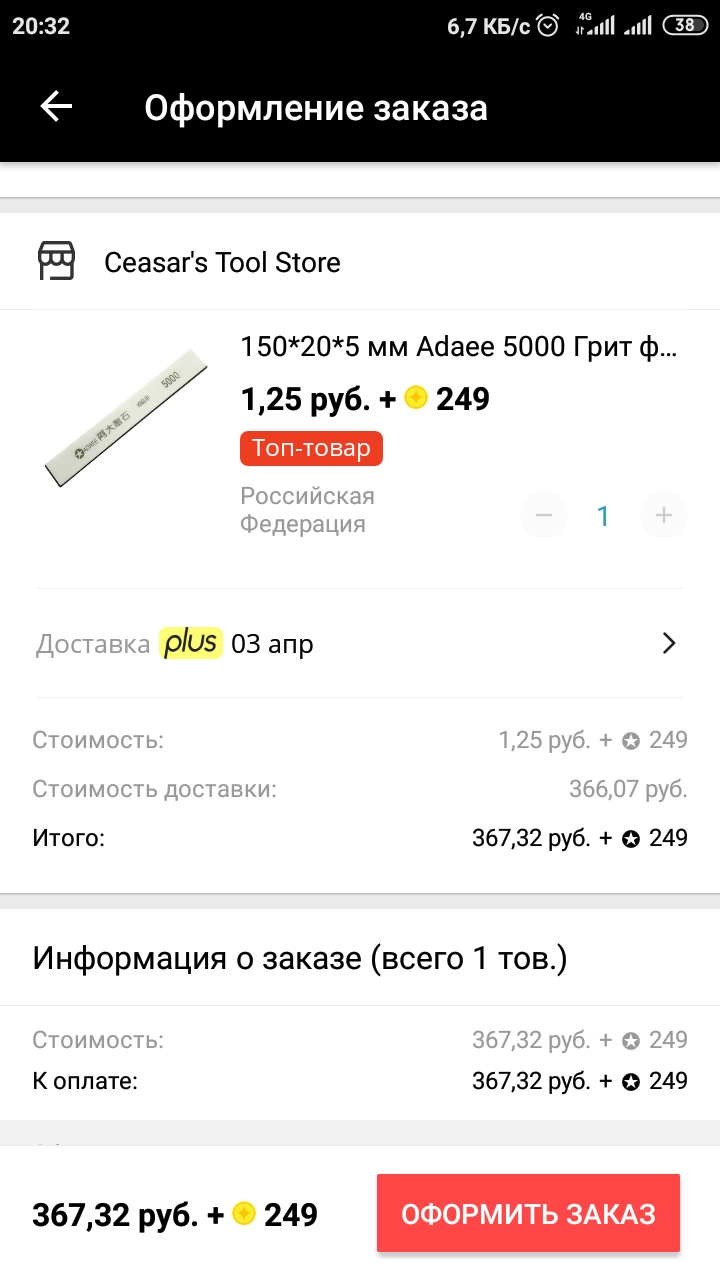Viewport: 720px width, 1280px height.
Task: Open the Adaee 5000 grit stone product
Action: point(459,348)
